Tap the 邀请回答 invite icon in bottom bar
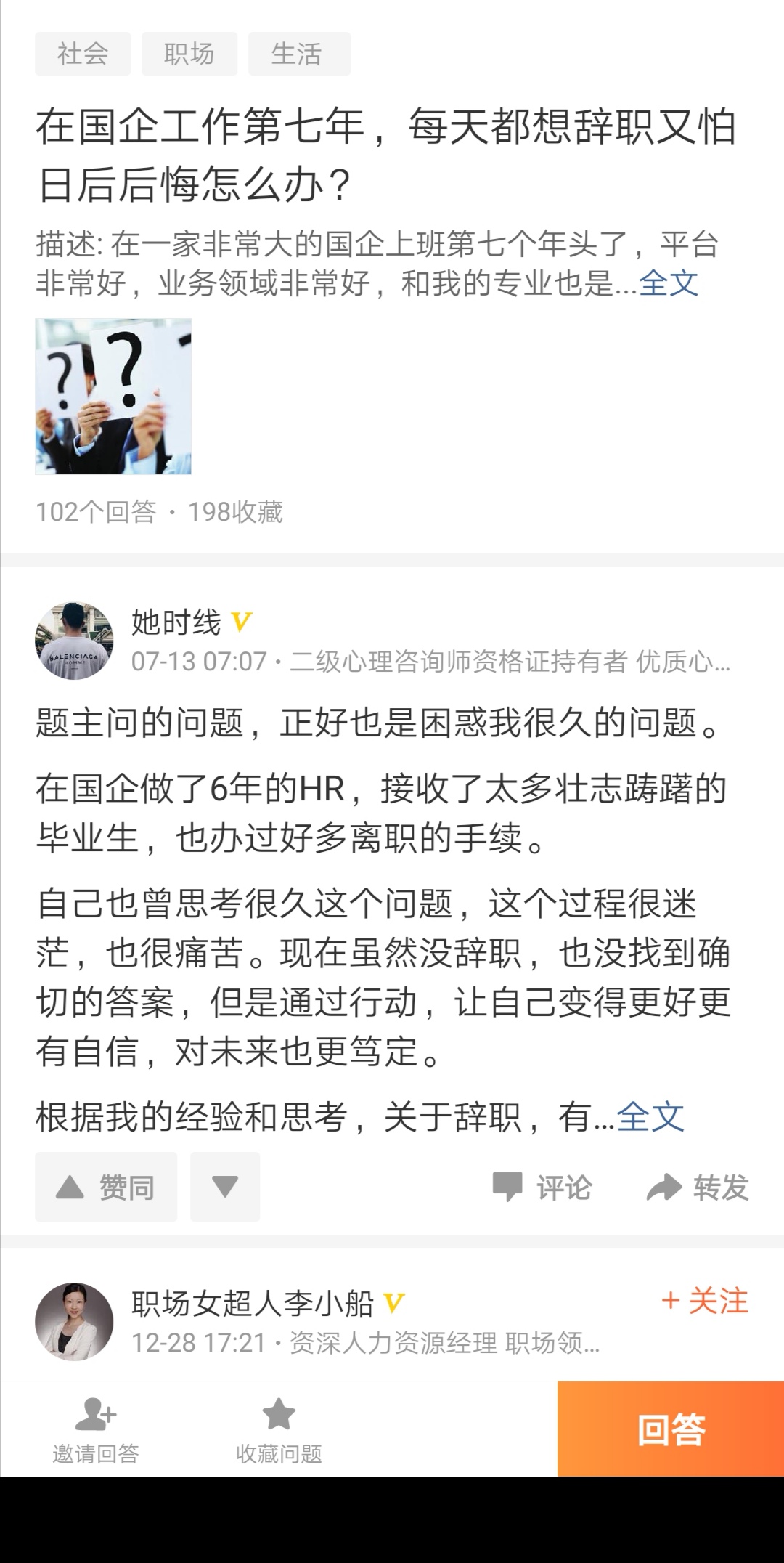This screenshot has height=1563, width=784. (94, 1413)
